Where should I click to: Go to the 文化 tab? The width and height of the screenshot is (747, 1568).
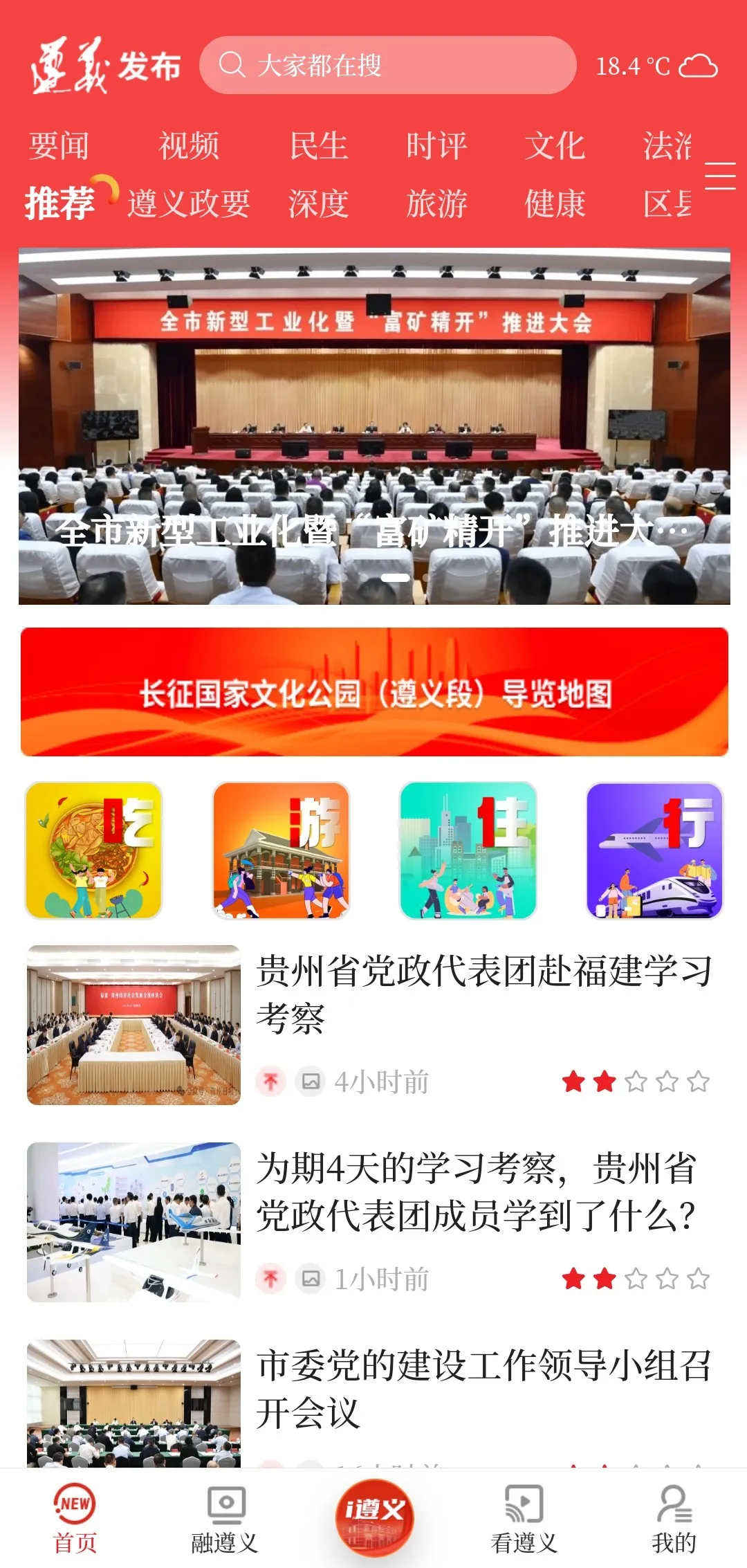[555, 146]
